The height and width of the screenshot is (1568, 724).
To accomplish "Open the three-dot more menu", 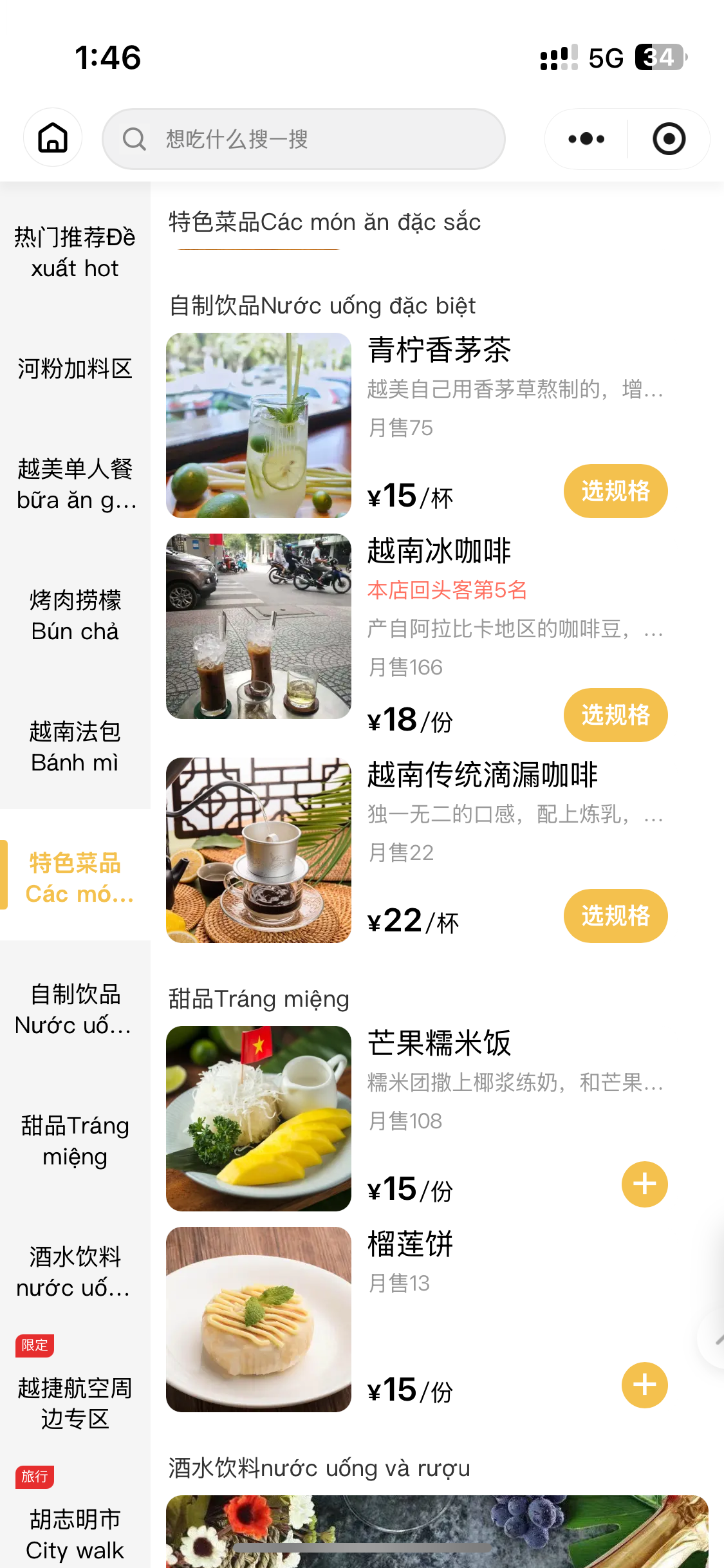I will click(586, 139).
